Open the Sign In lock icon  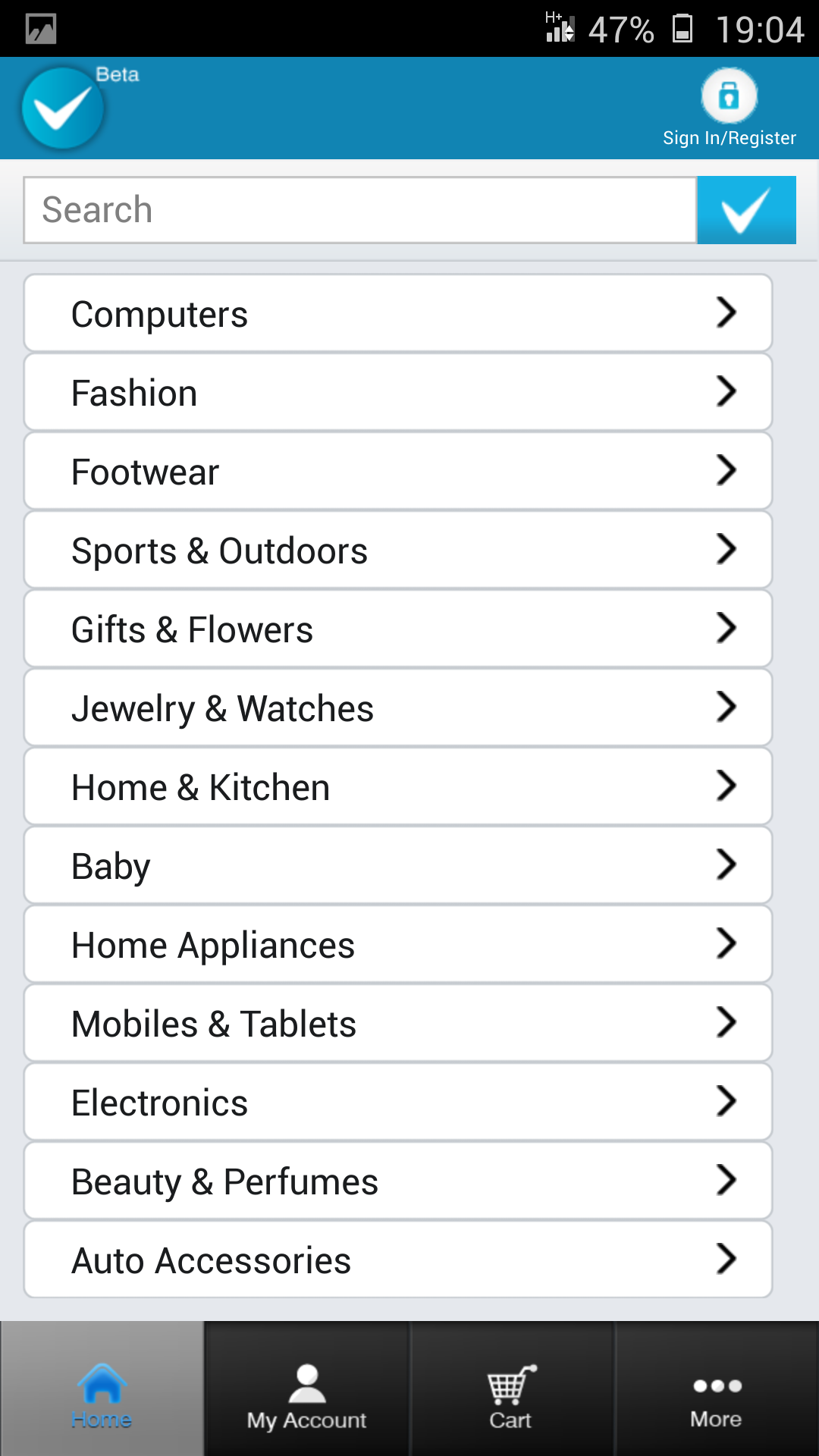click(x=727, y=95)
